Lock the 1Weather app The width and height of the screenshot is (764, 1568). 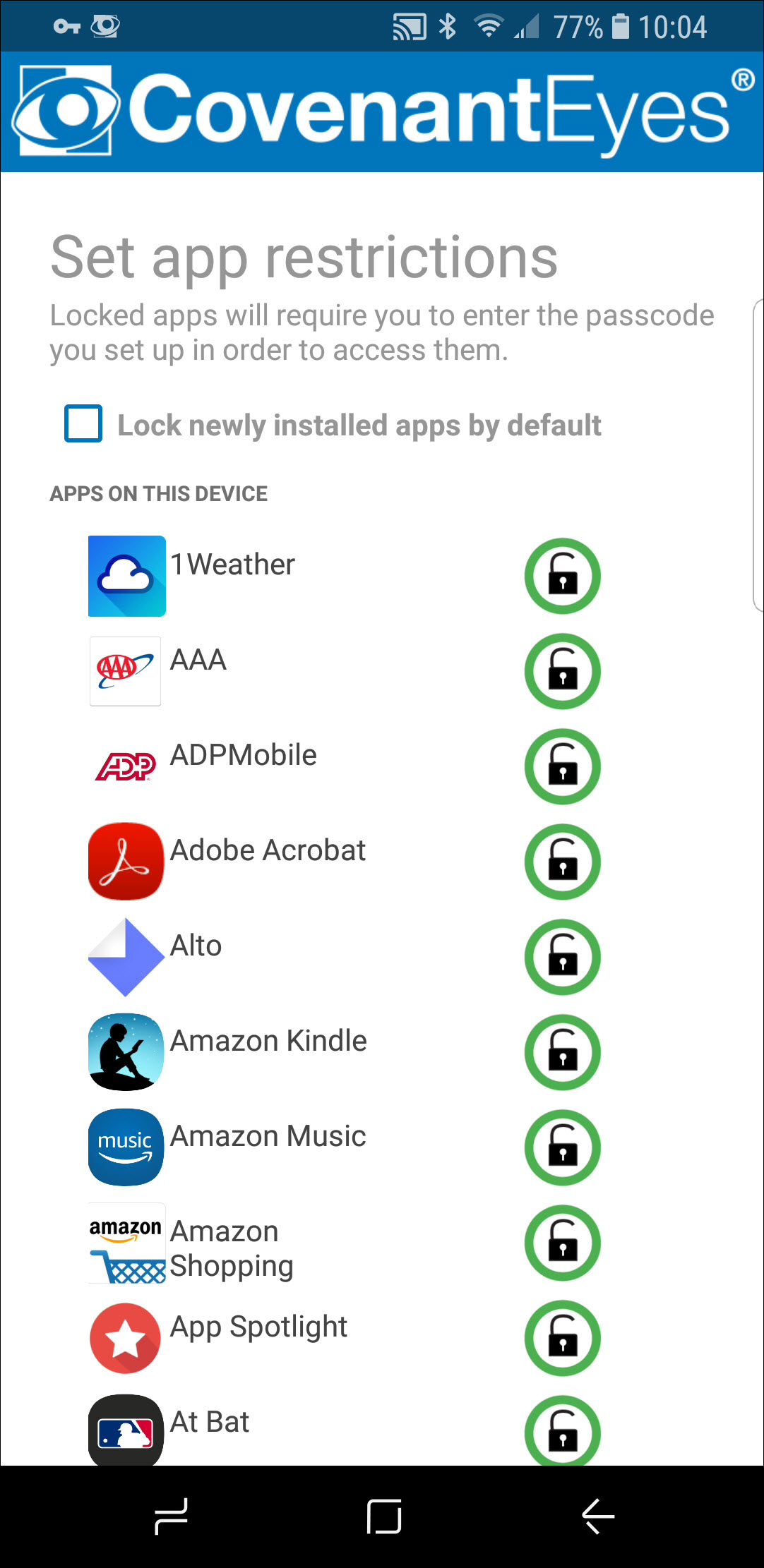tap(563, 576)
